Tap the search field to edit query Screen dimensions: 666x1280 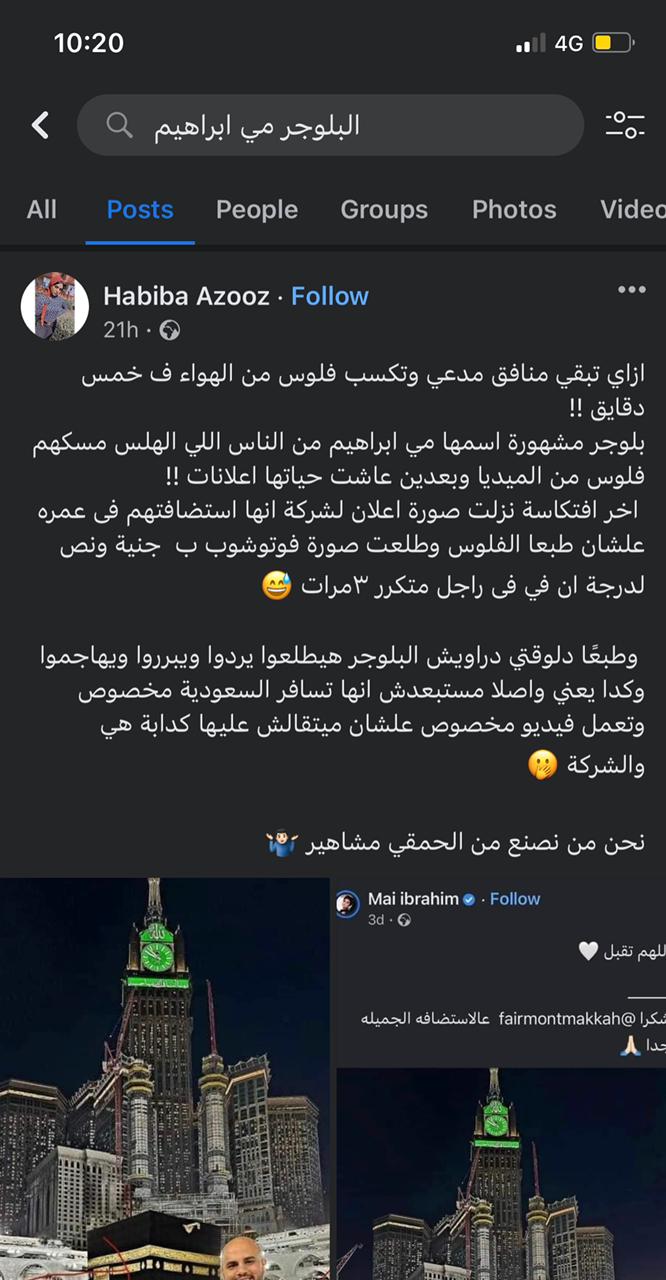pos(330,126)
